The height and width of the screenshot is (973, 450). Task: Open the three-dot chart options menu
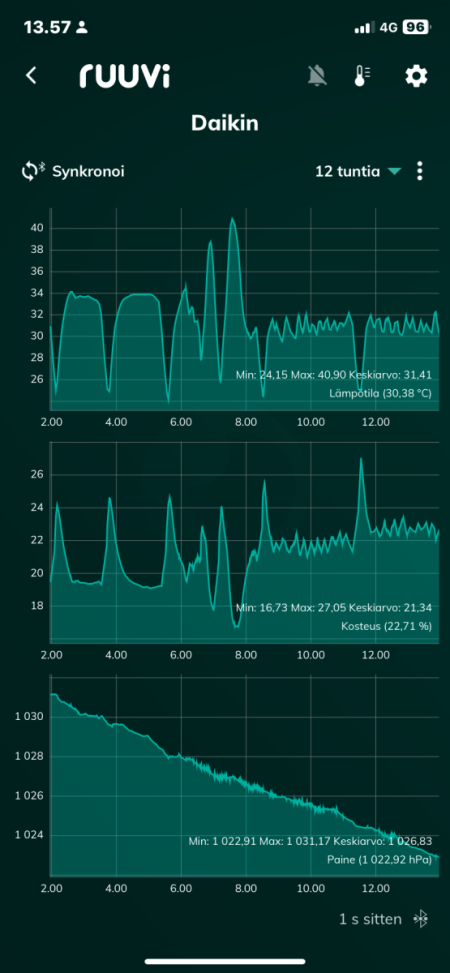pos(420,171)
